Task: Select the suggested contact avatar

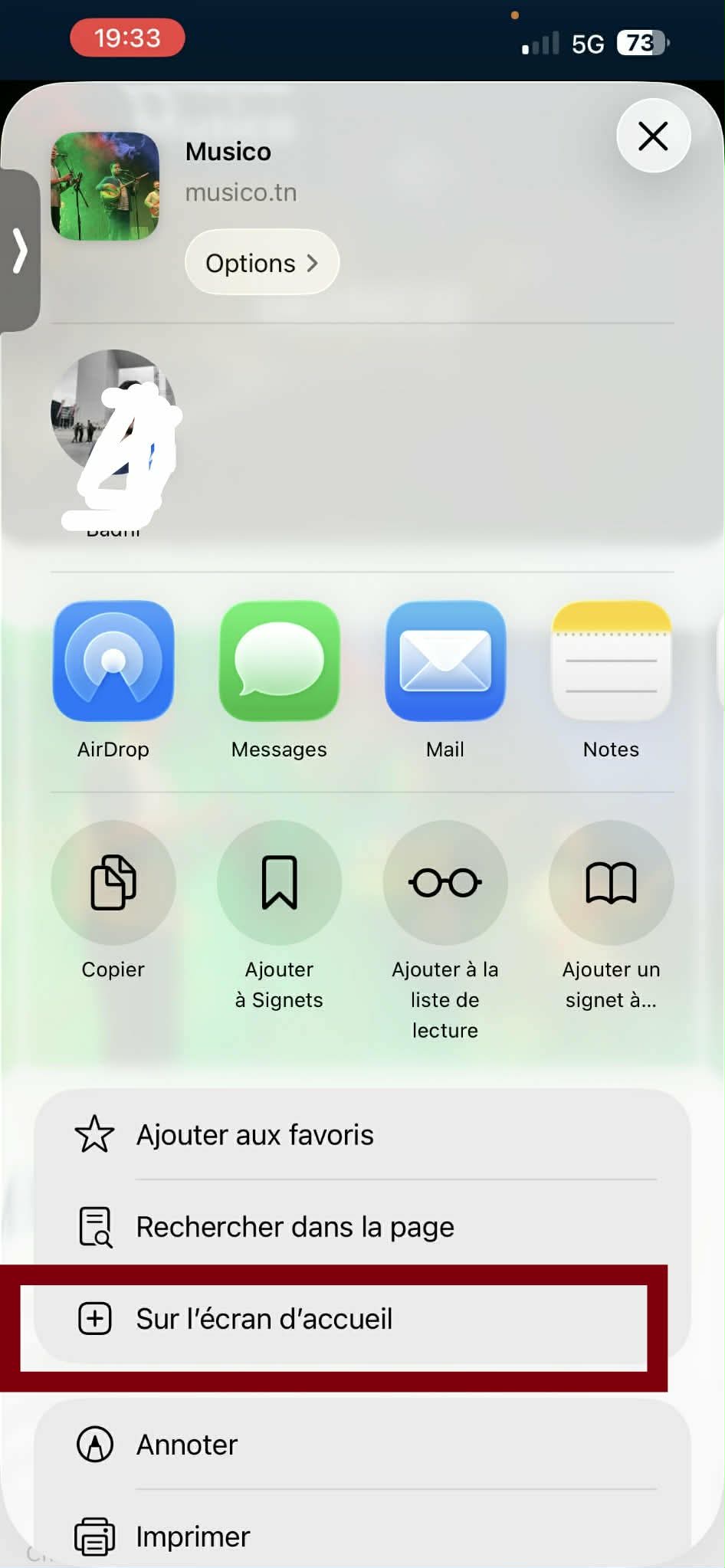Action: [113, 414]
